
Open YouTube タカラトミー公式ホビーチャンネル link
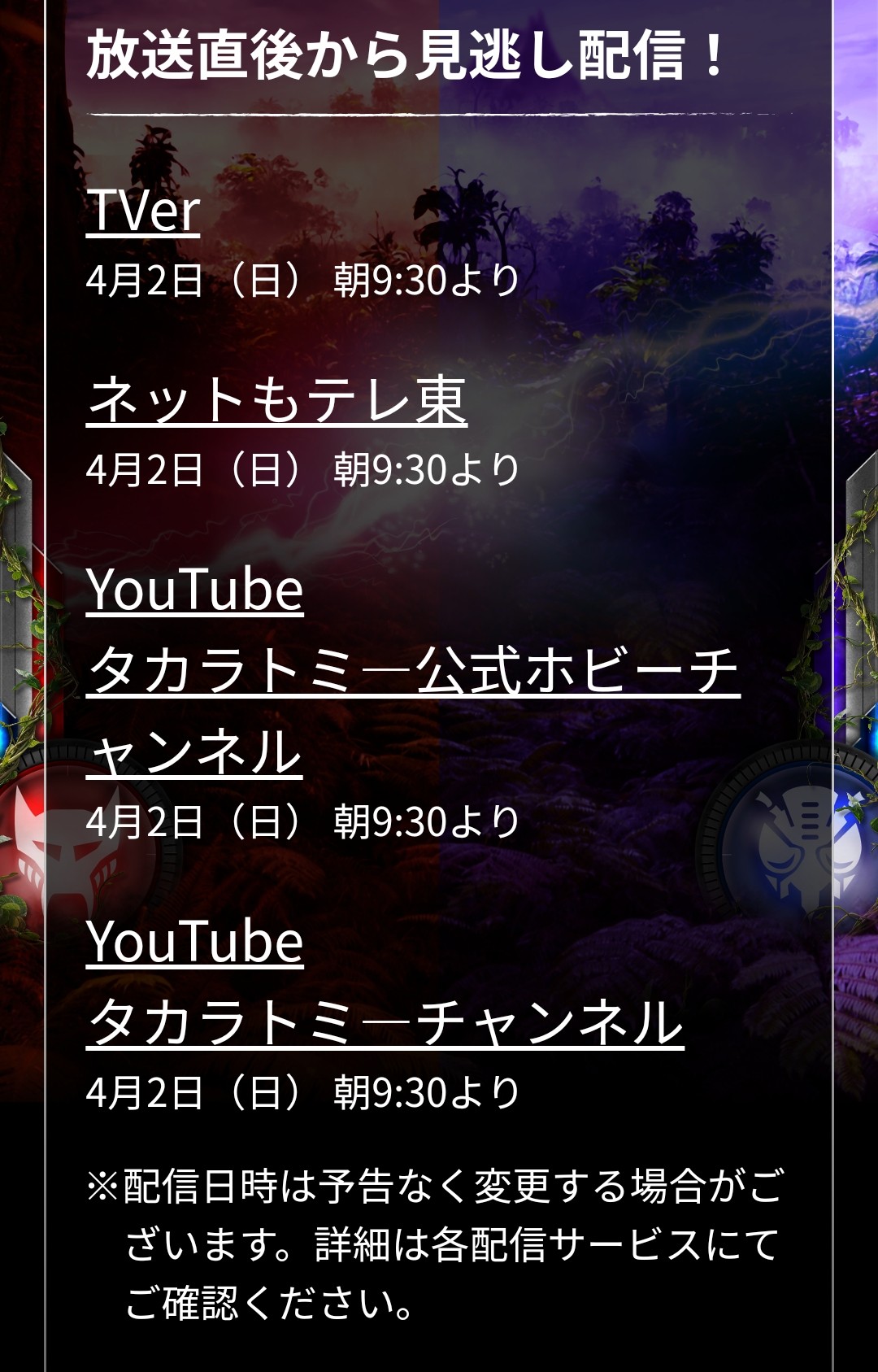point(413,672)
